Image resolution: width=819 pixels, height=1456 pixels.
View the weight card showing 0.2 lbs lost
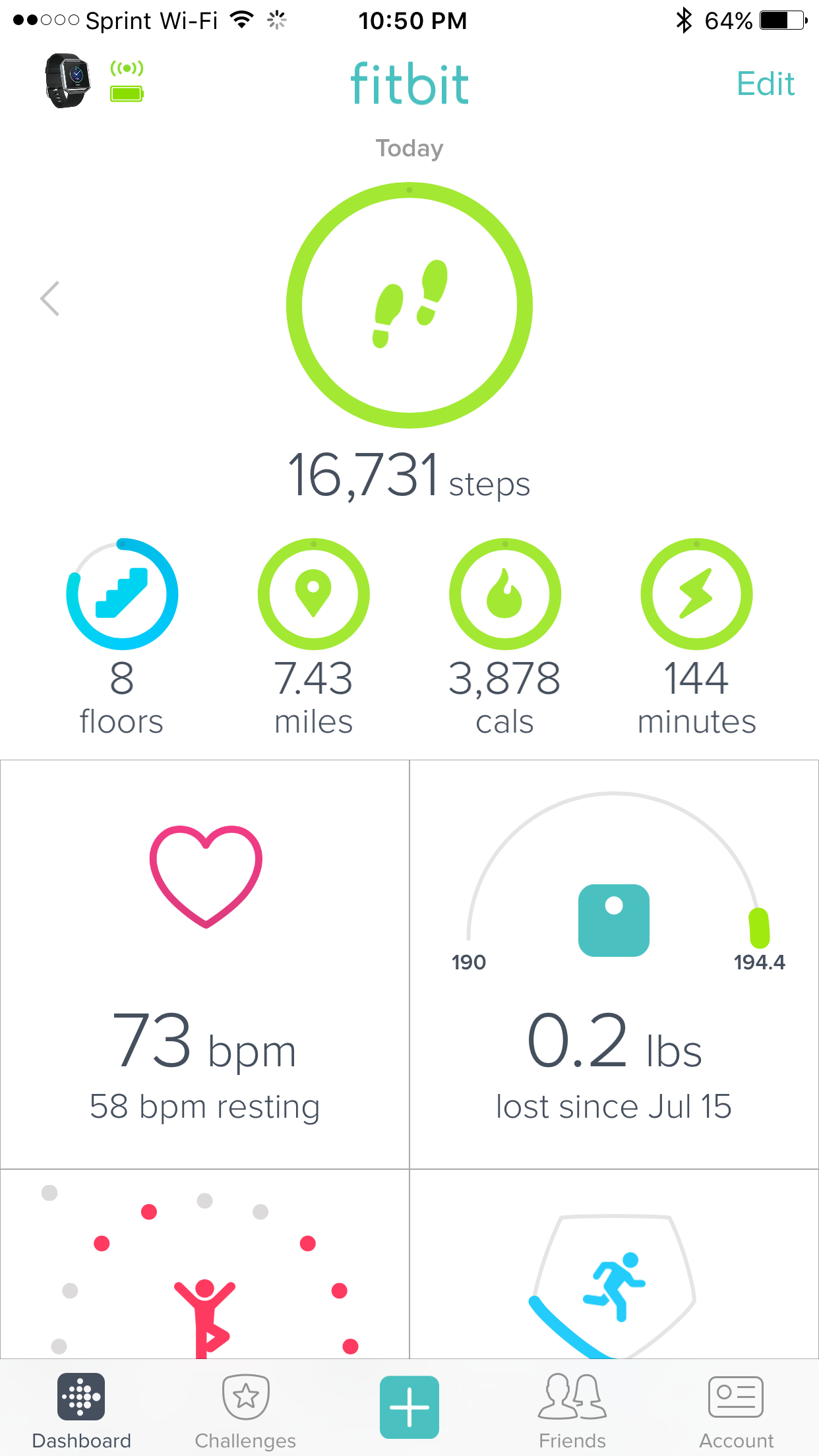tap(614, 963)
